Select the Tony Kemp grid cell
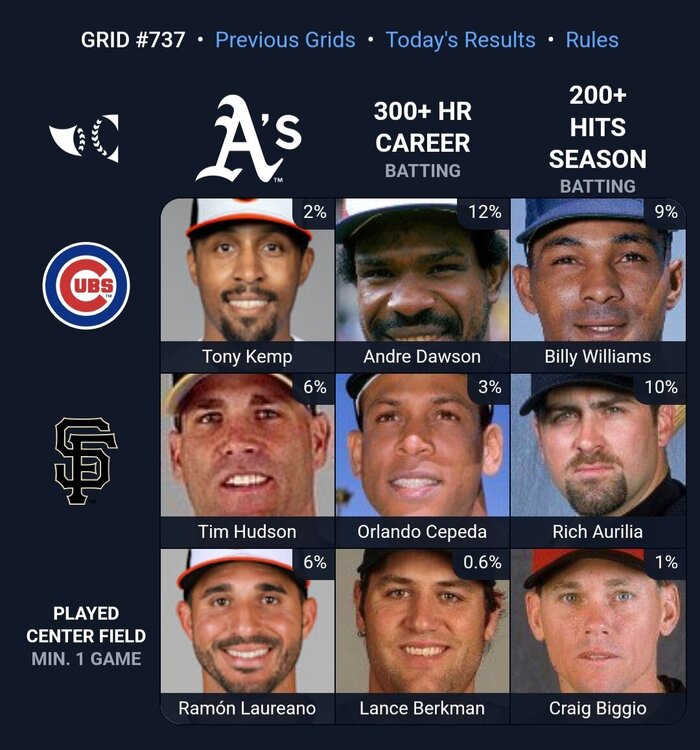 pos(247,285)
